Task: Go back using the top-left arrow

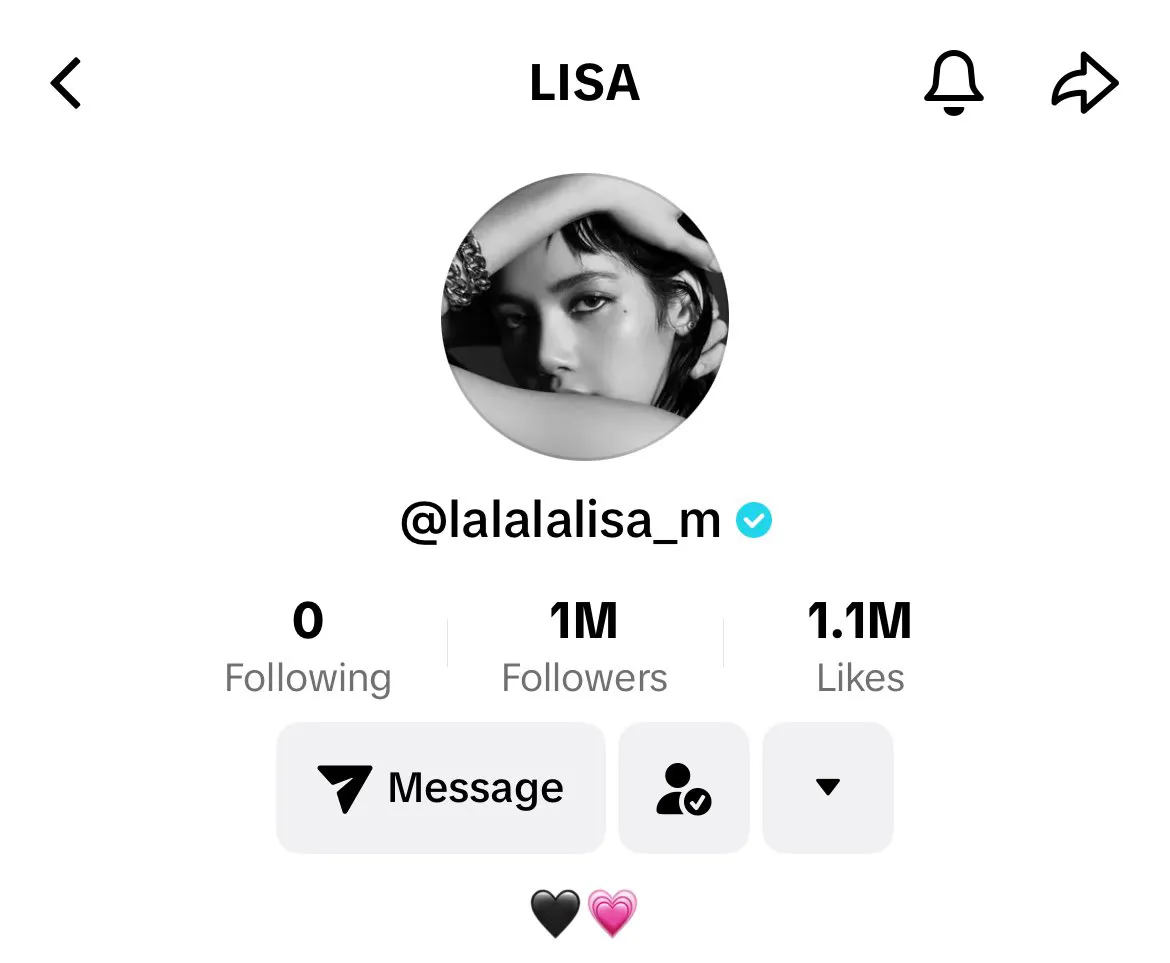Action: point(66,83)
